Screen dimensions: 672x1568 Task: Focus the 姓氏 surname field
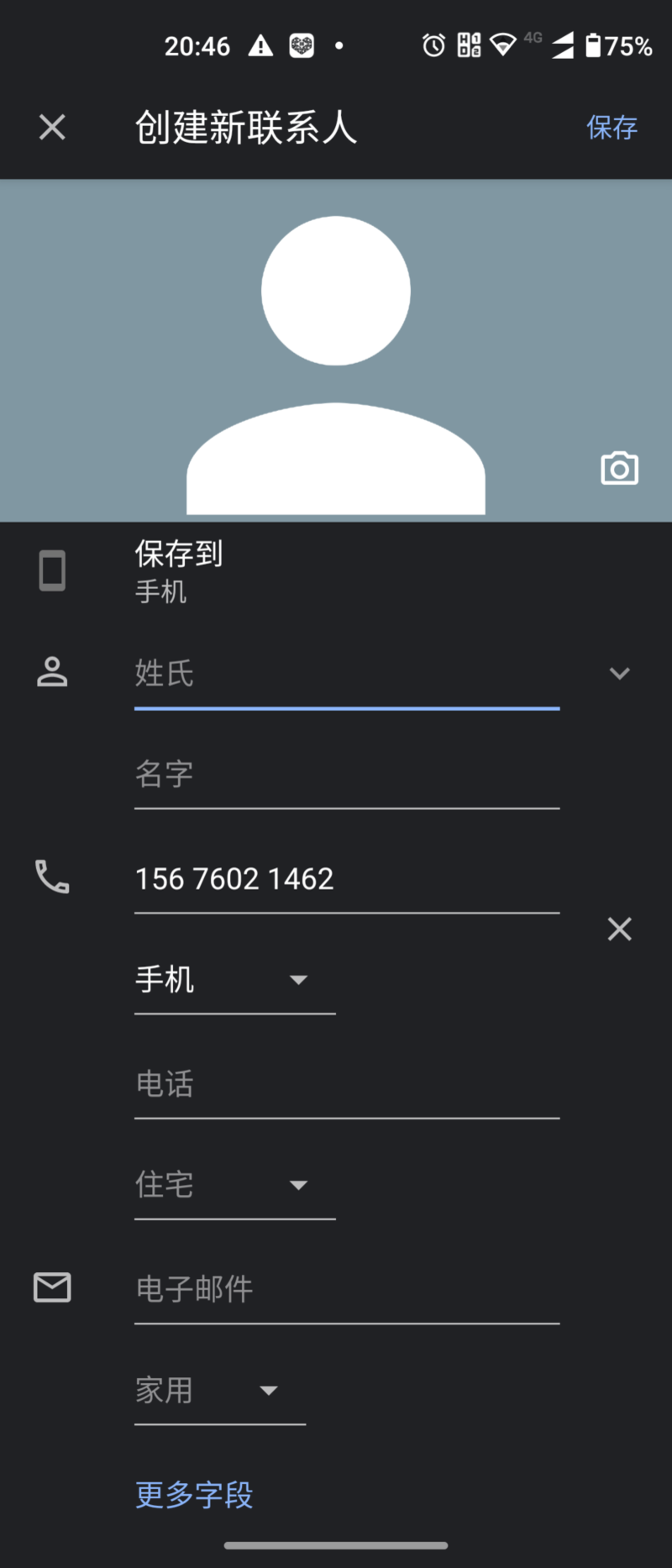point(346,674)
